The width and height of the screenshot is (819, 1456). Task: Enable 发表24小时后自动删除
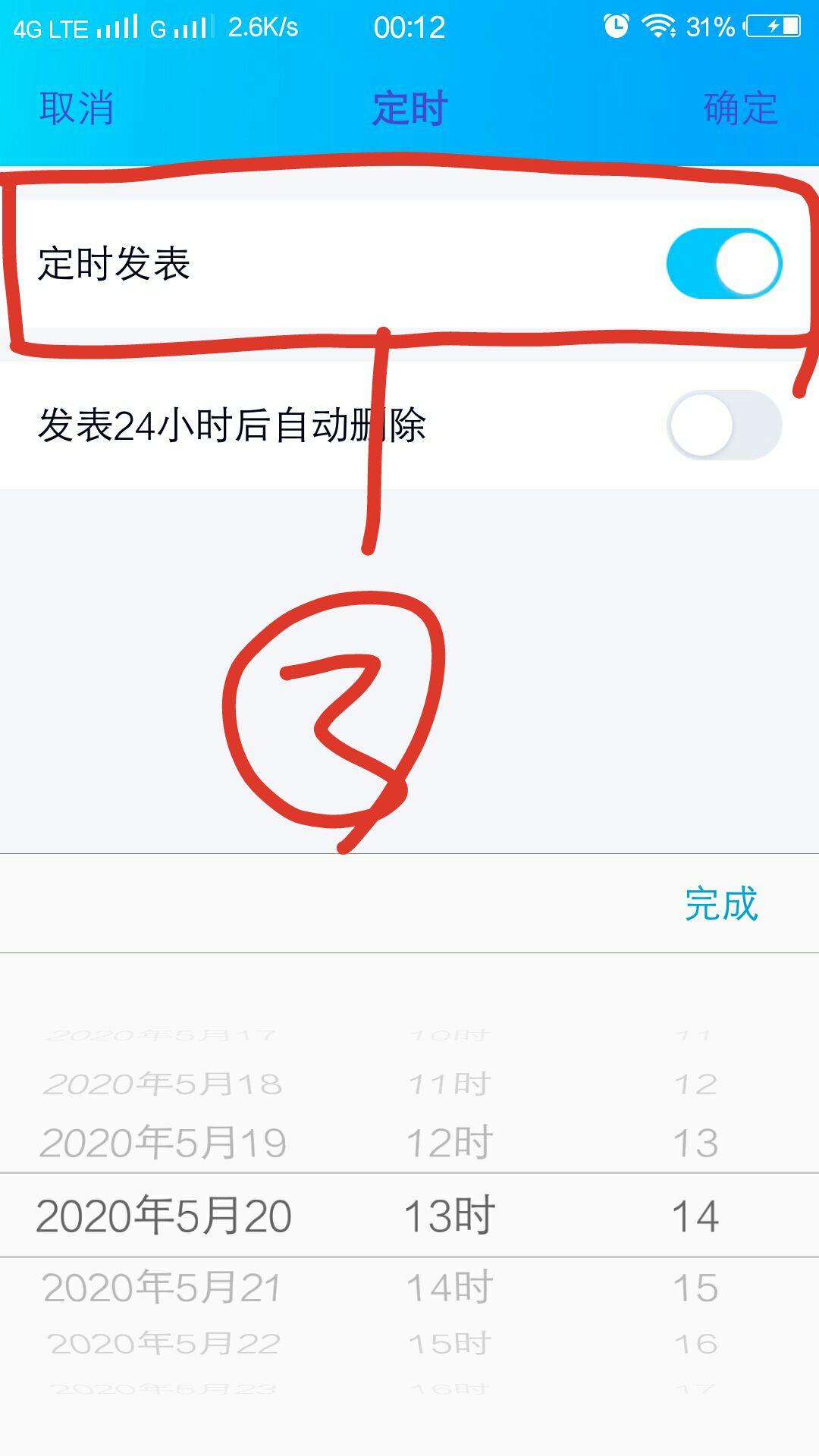coord(723,425)
